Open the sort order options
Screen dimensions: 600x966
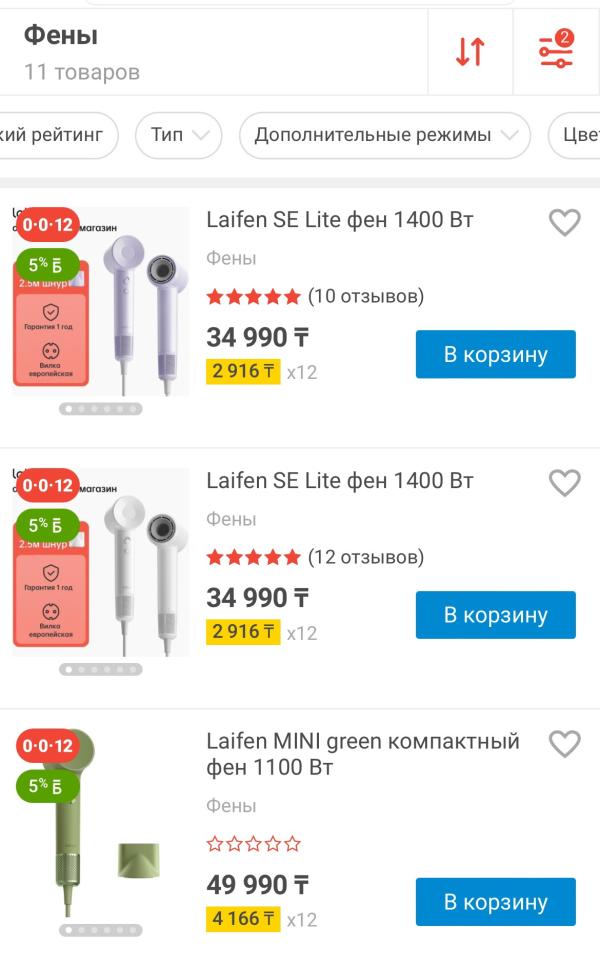click(x=470, y=52)
